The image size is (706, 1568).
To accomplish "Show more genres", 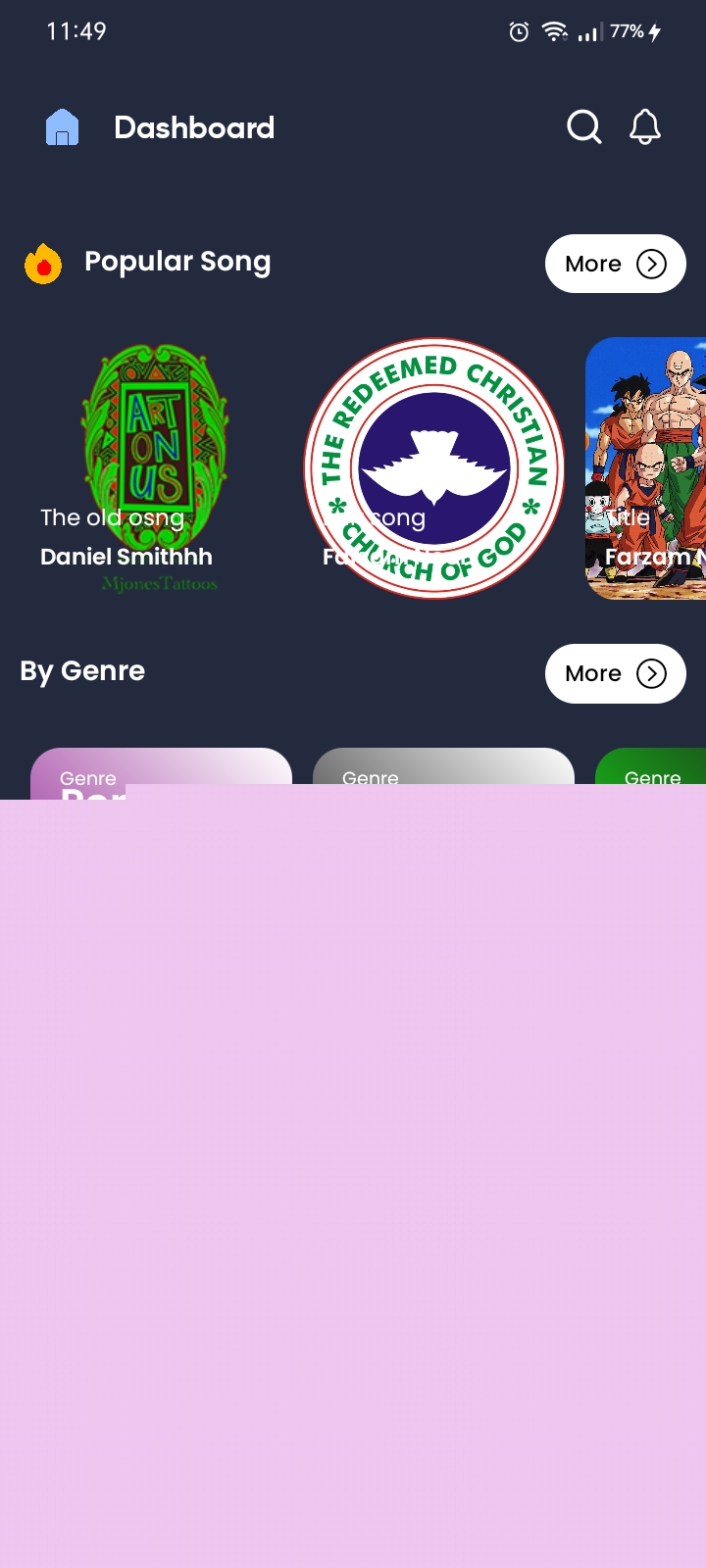I will point(615,673).
